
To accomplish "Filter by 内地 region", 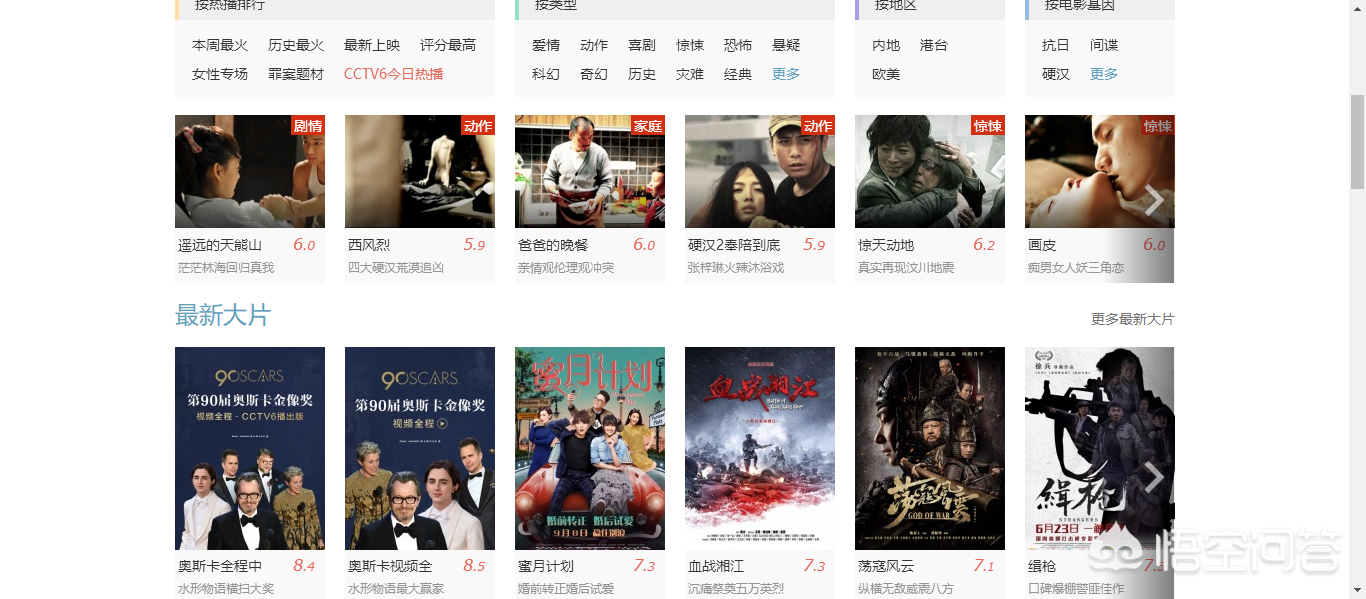I will point(885,45).
